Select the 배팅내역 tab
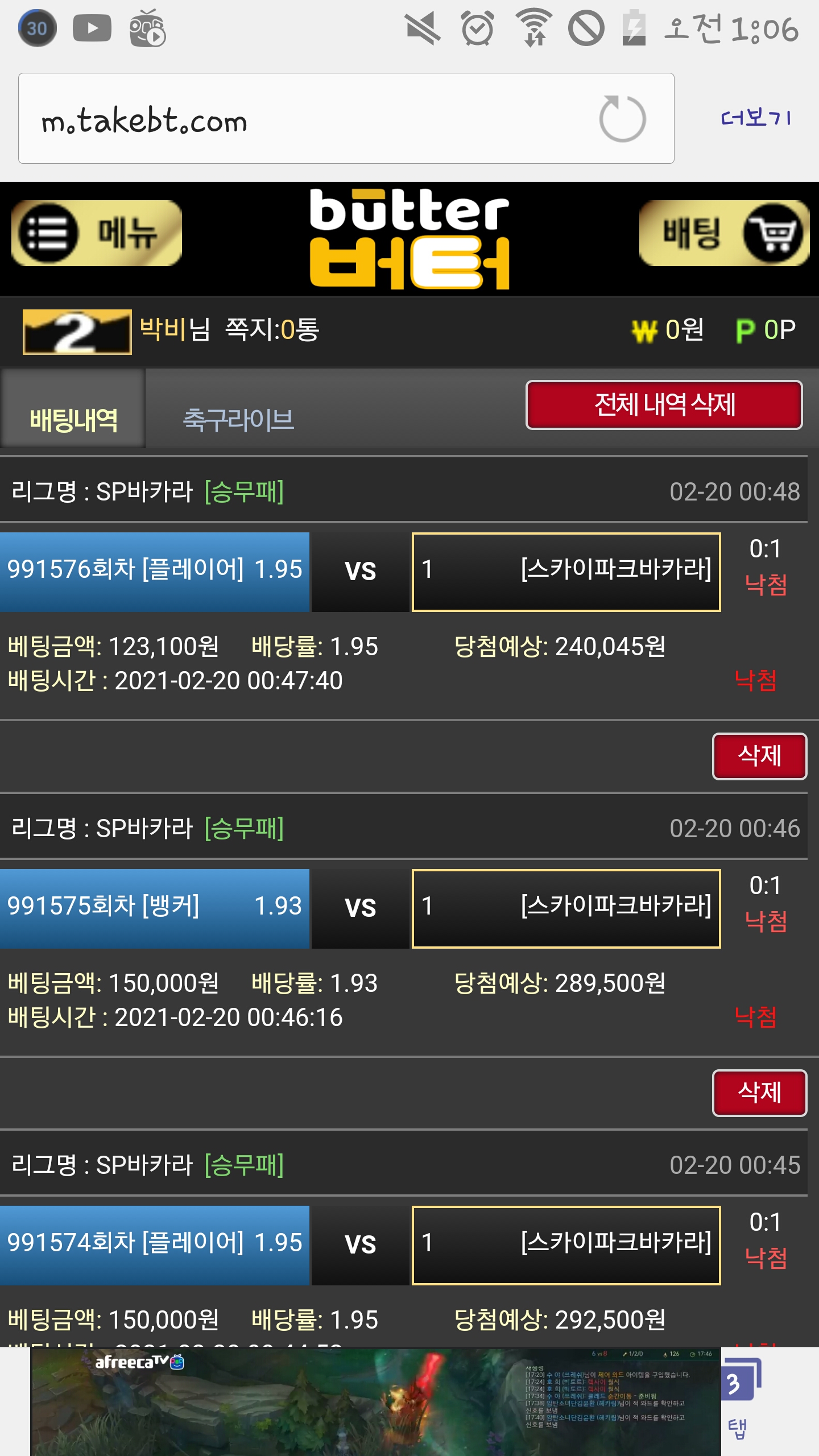Image resolution: width=819 pixels, height=1456 pixels. (x=73, y=420)
